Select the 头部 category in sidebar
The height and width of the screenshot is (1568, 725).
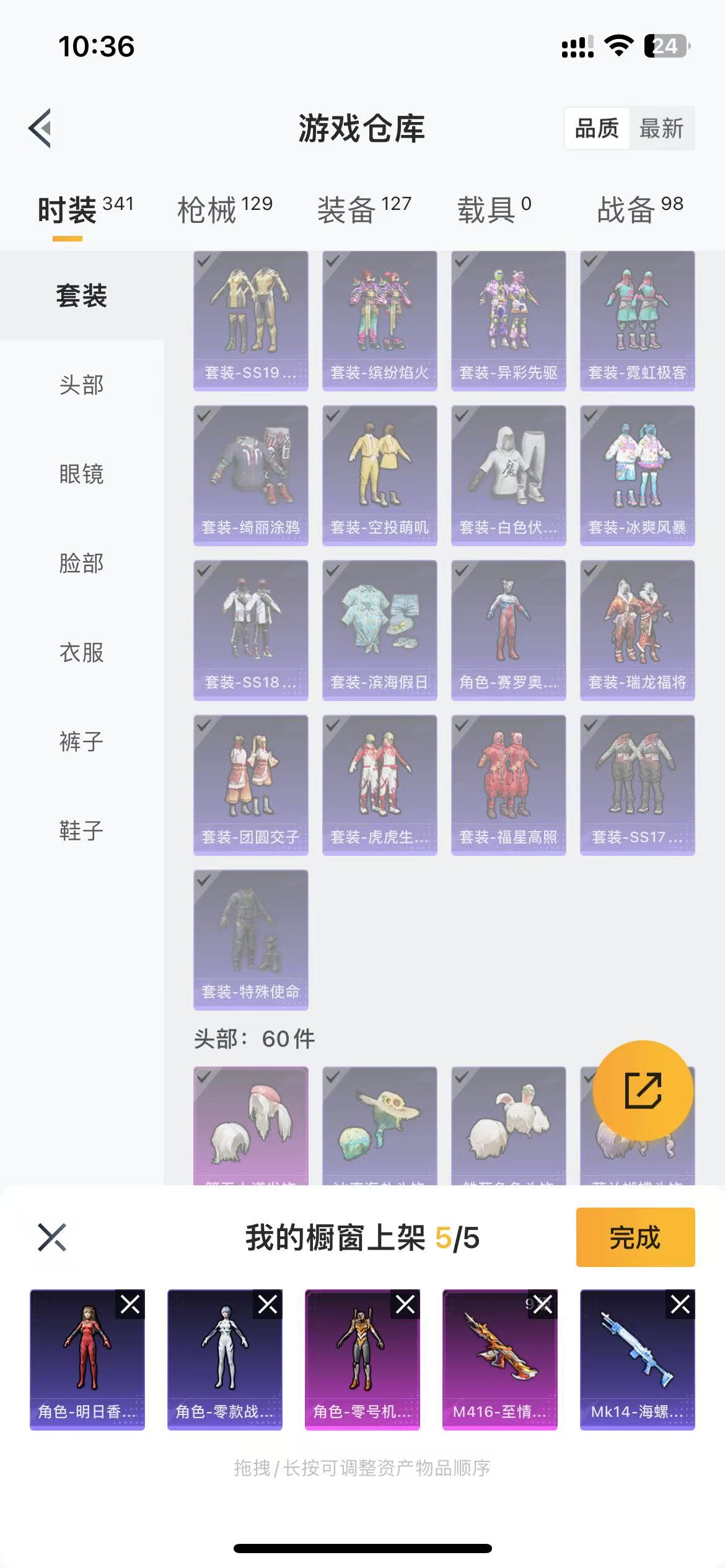pyautogui.click(x=82, y=385)
